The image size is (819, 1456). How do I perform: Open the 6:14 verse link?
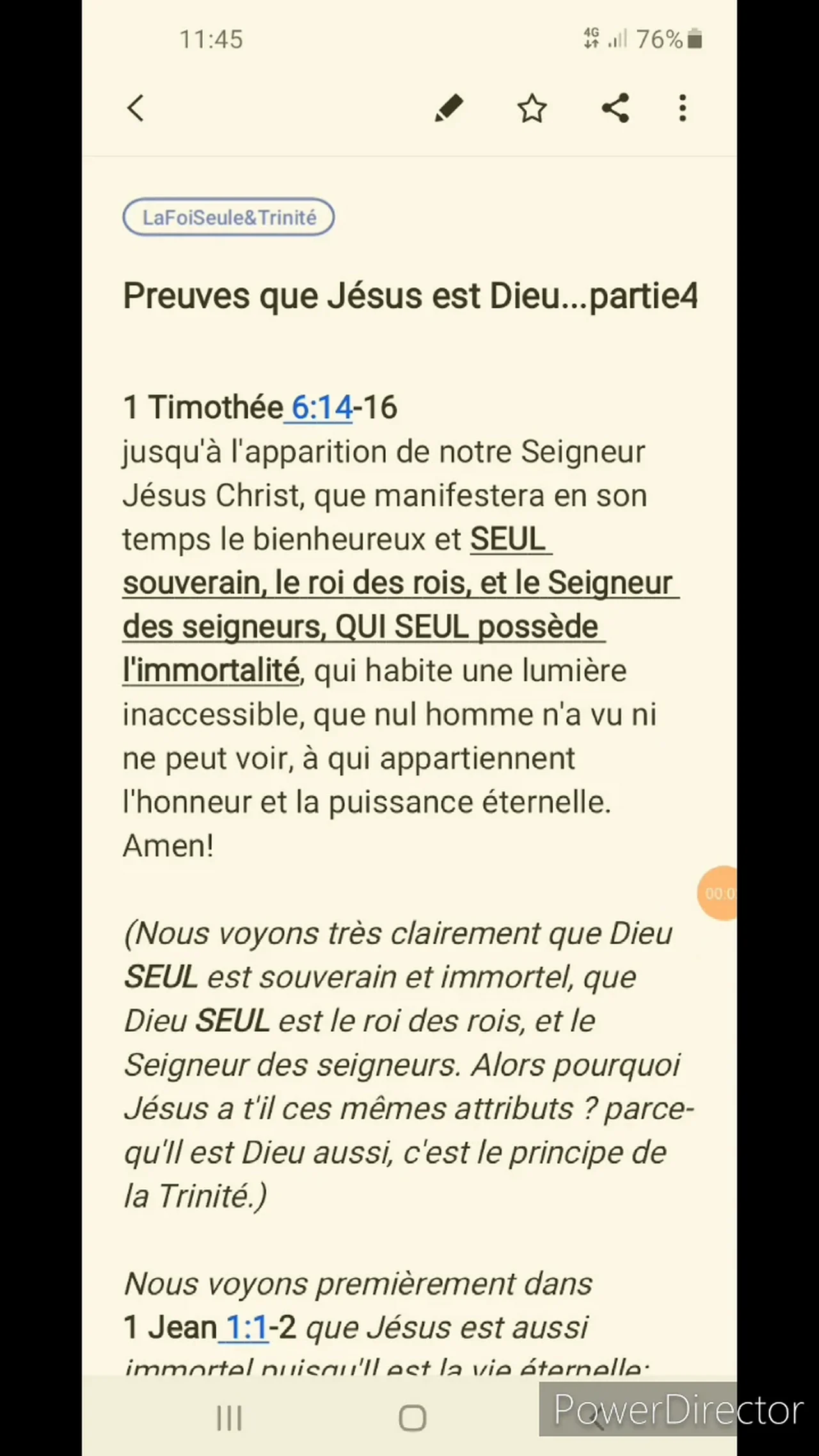coord(321,408)
